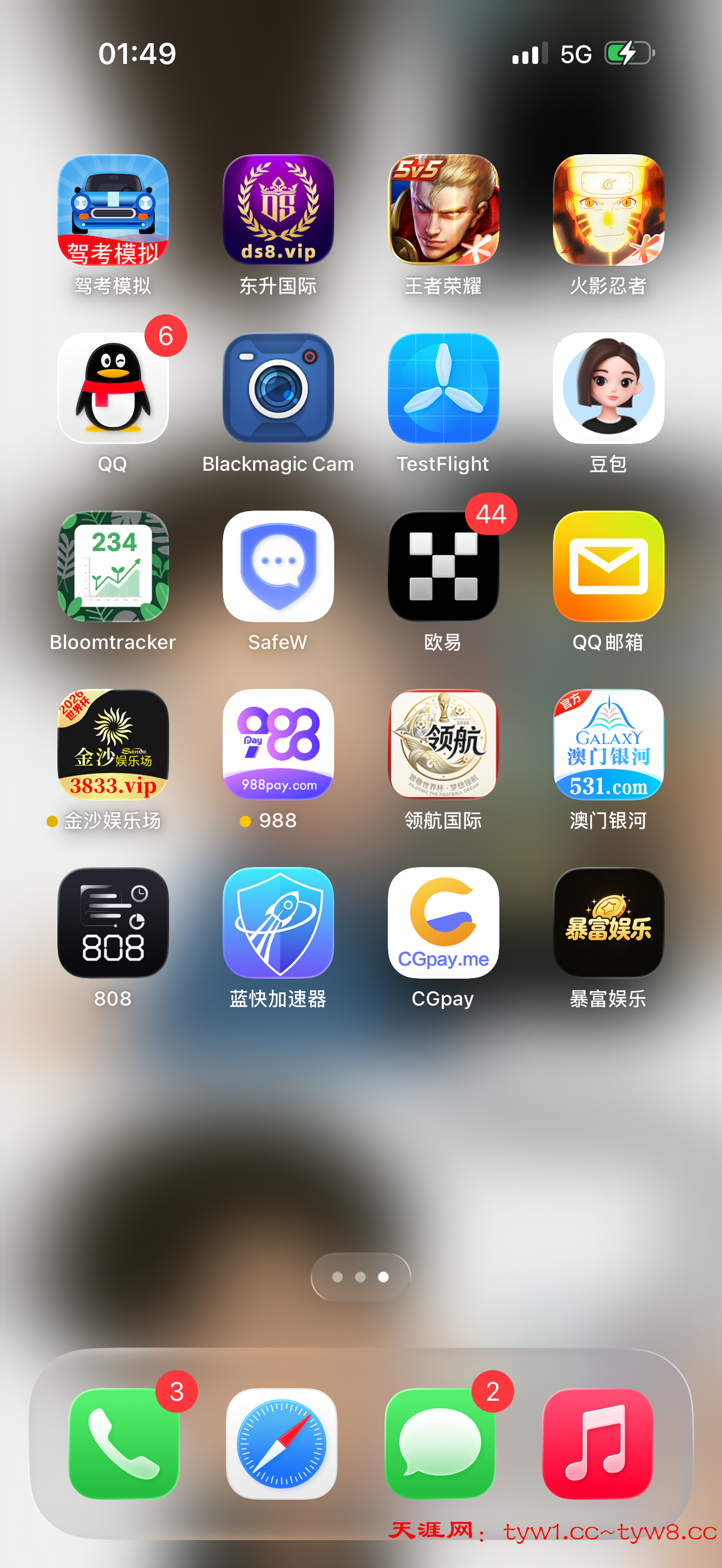
Task: Tap the home screen page indicator dots
Action: 360,1277
